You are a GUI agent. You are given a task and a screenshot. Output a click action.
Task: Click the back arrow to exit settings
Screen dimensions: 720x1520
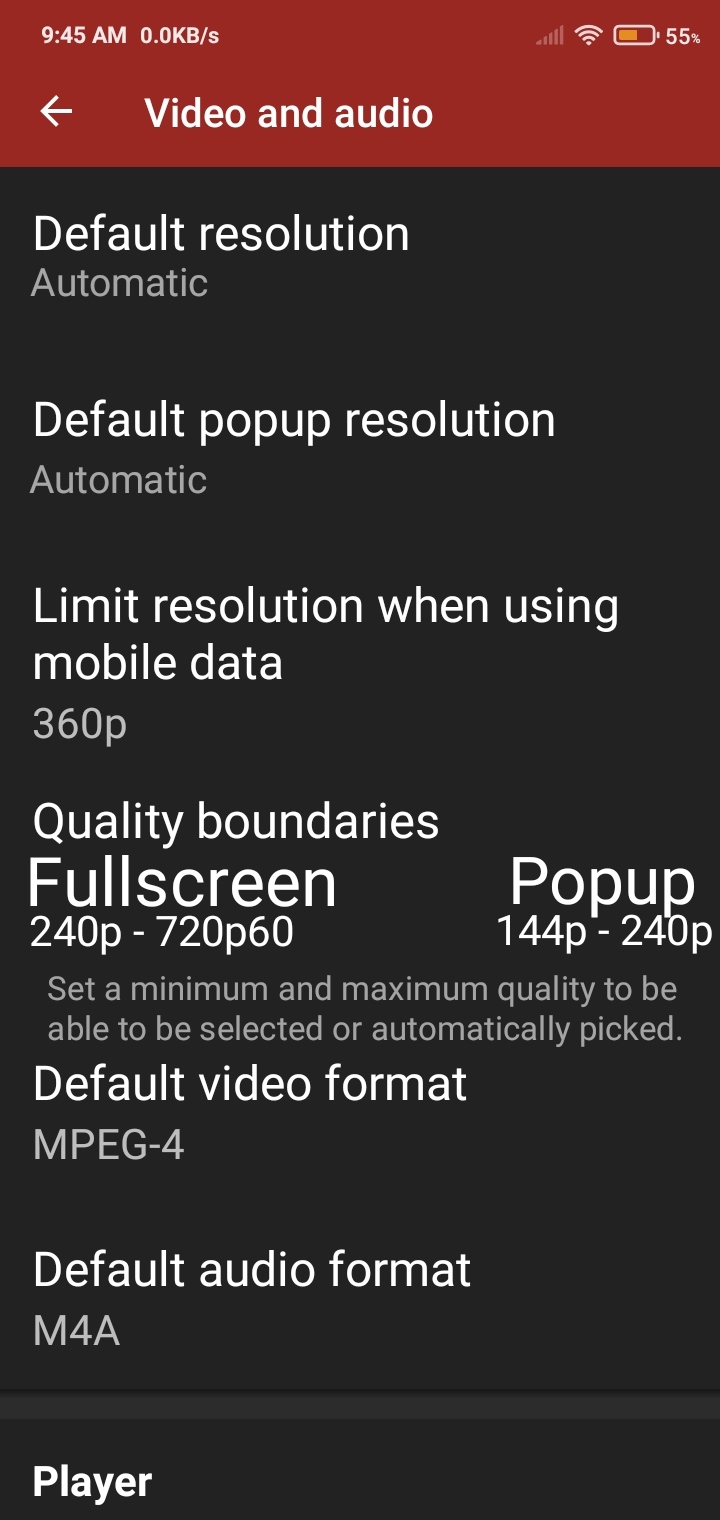pos(55,112)
